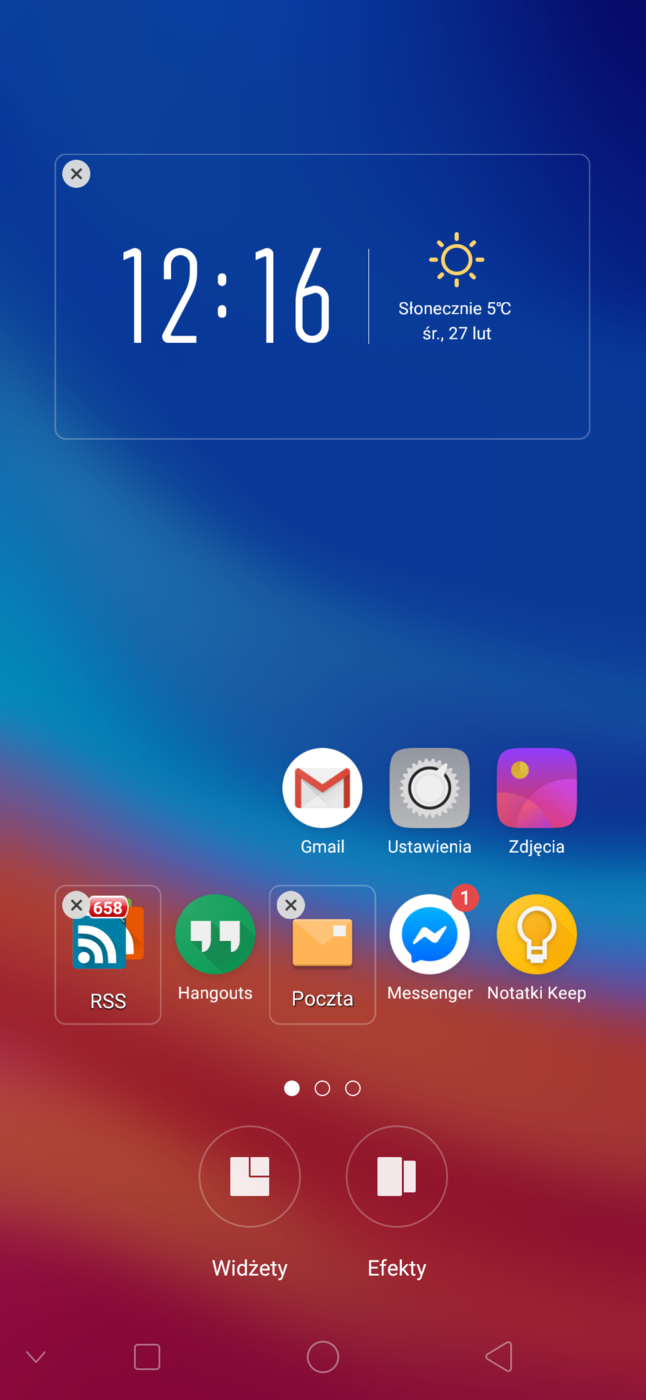Screen dimensions: 646x1400
Task: Remove the Poczta folder
Action: click(290, 905)
